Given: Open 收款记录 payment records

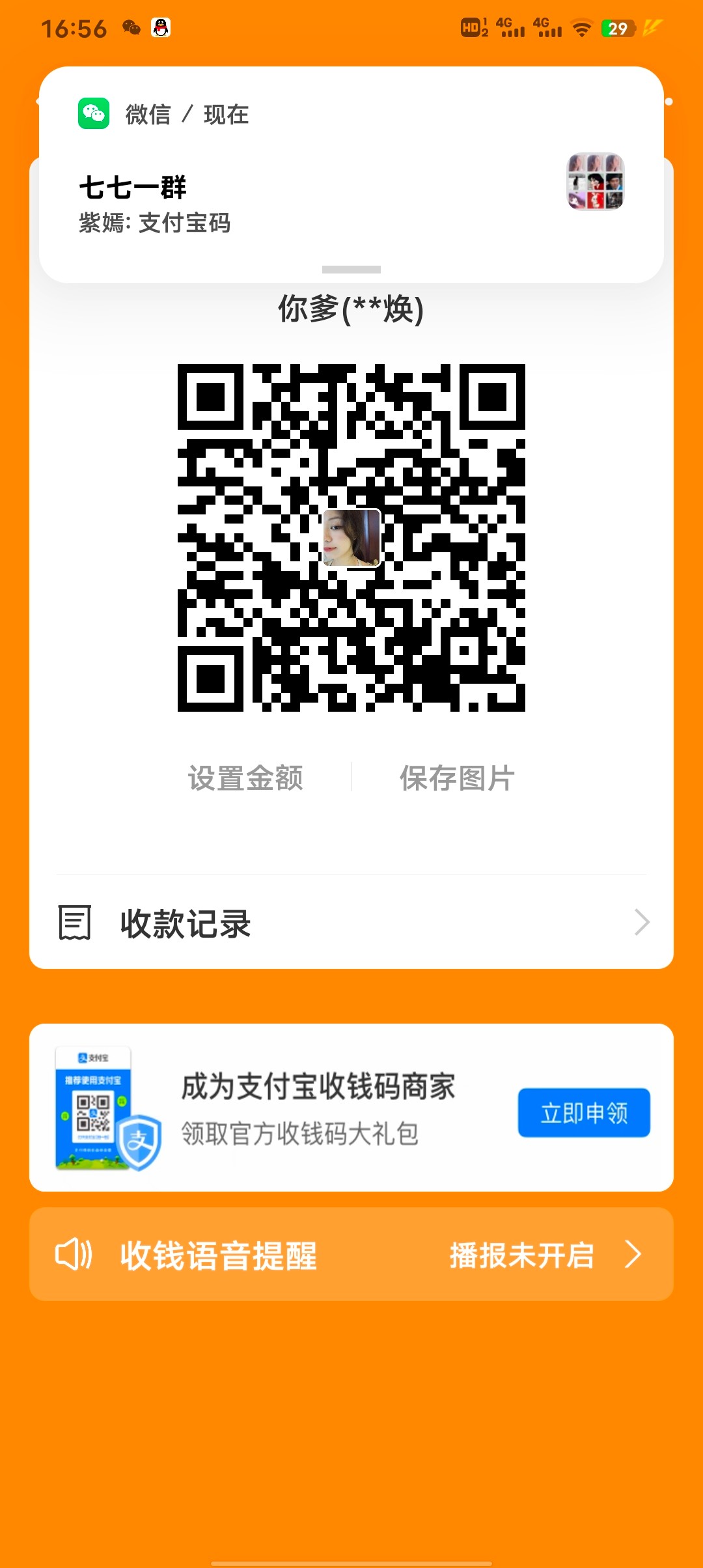Looking at the screenshot, I should point(351,923).
